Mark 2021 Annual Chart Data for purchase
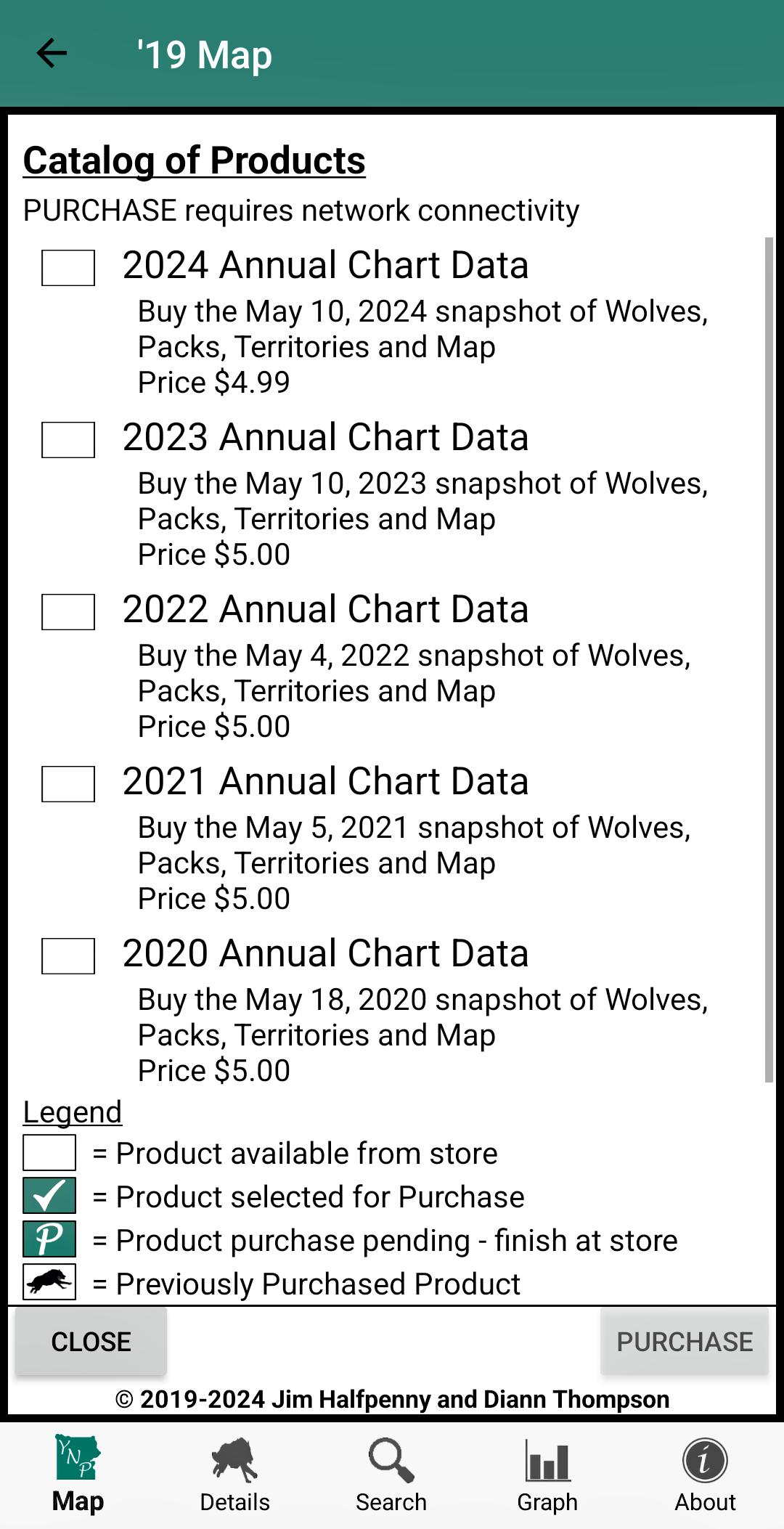Image resolution: width=784 pixels, height=1529 pixels. click(x=68, y=784)
